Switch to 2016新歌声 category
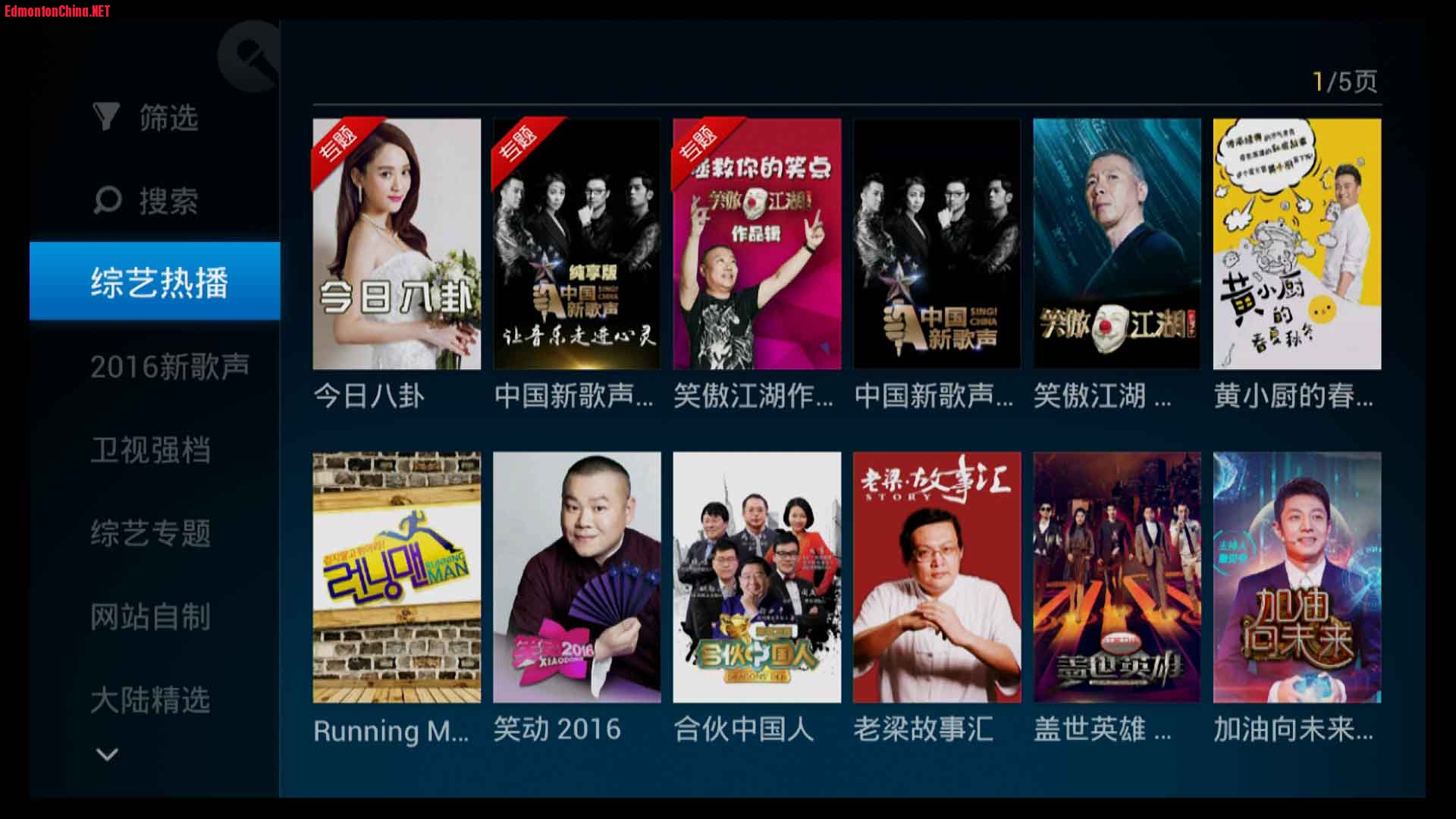1456x819 pixels. [170, 366]
